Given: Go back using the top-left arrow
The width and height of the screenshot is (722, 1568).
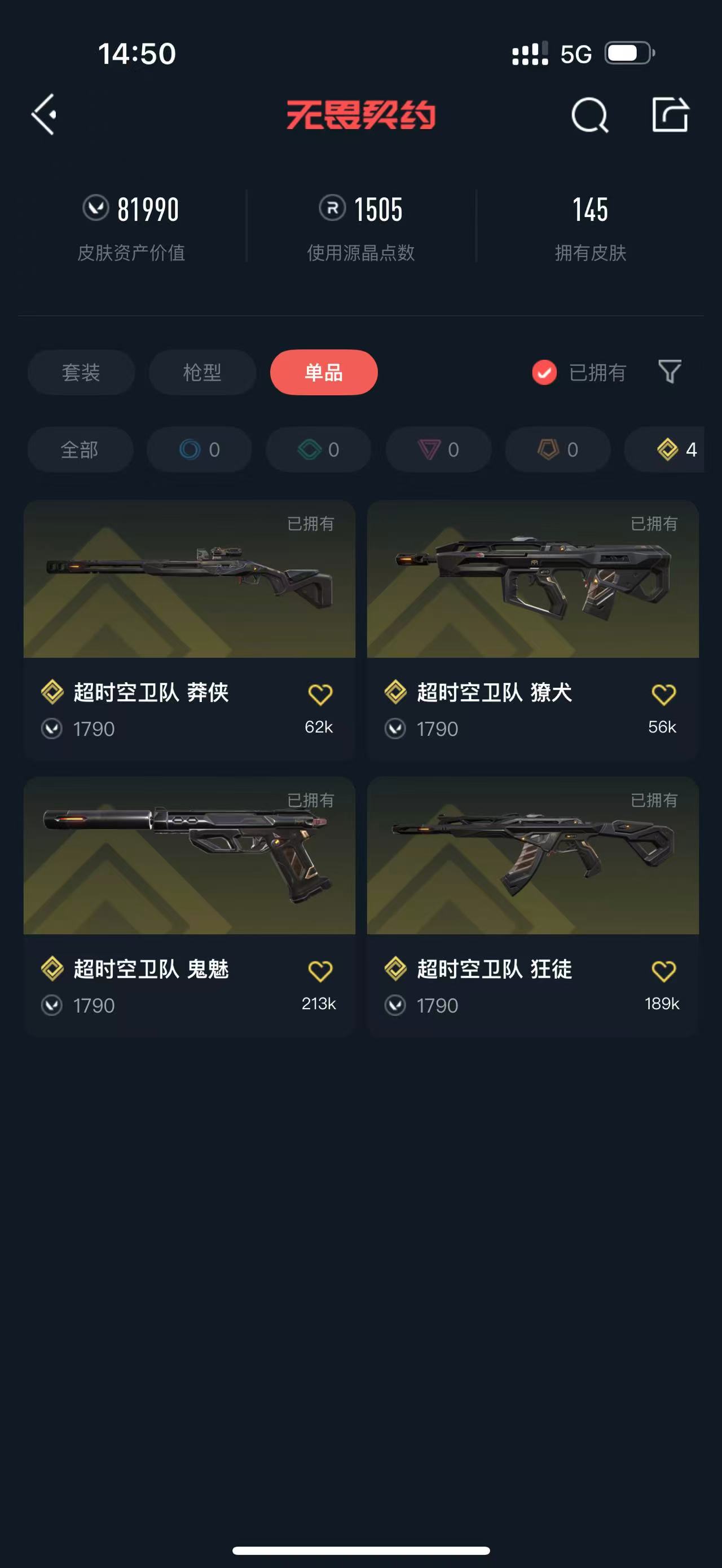Looking at the screenshot, I should (x=45, y=114).
